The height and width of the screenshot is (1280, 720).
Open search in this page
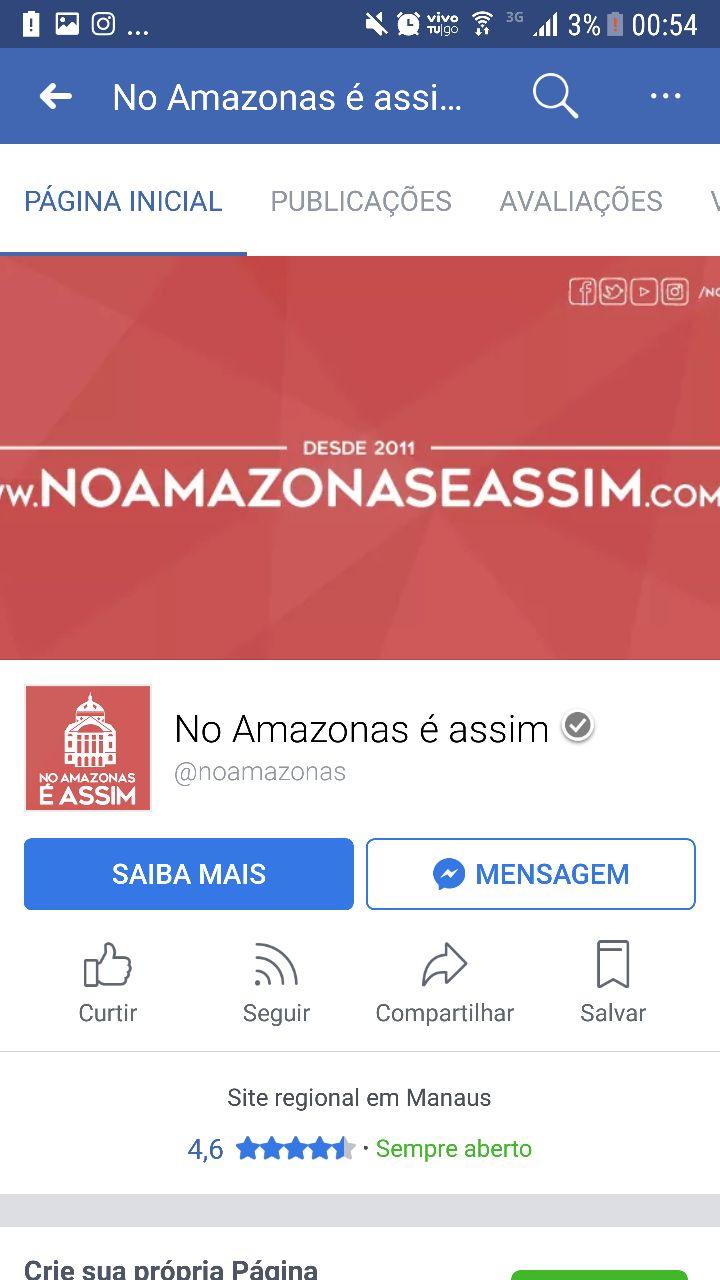pyautogui.click(x=555, y=97)
